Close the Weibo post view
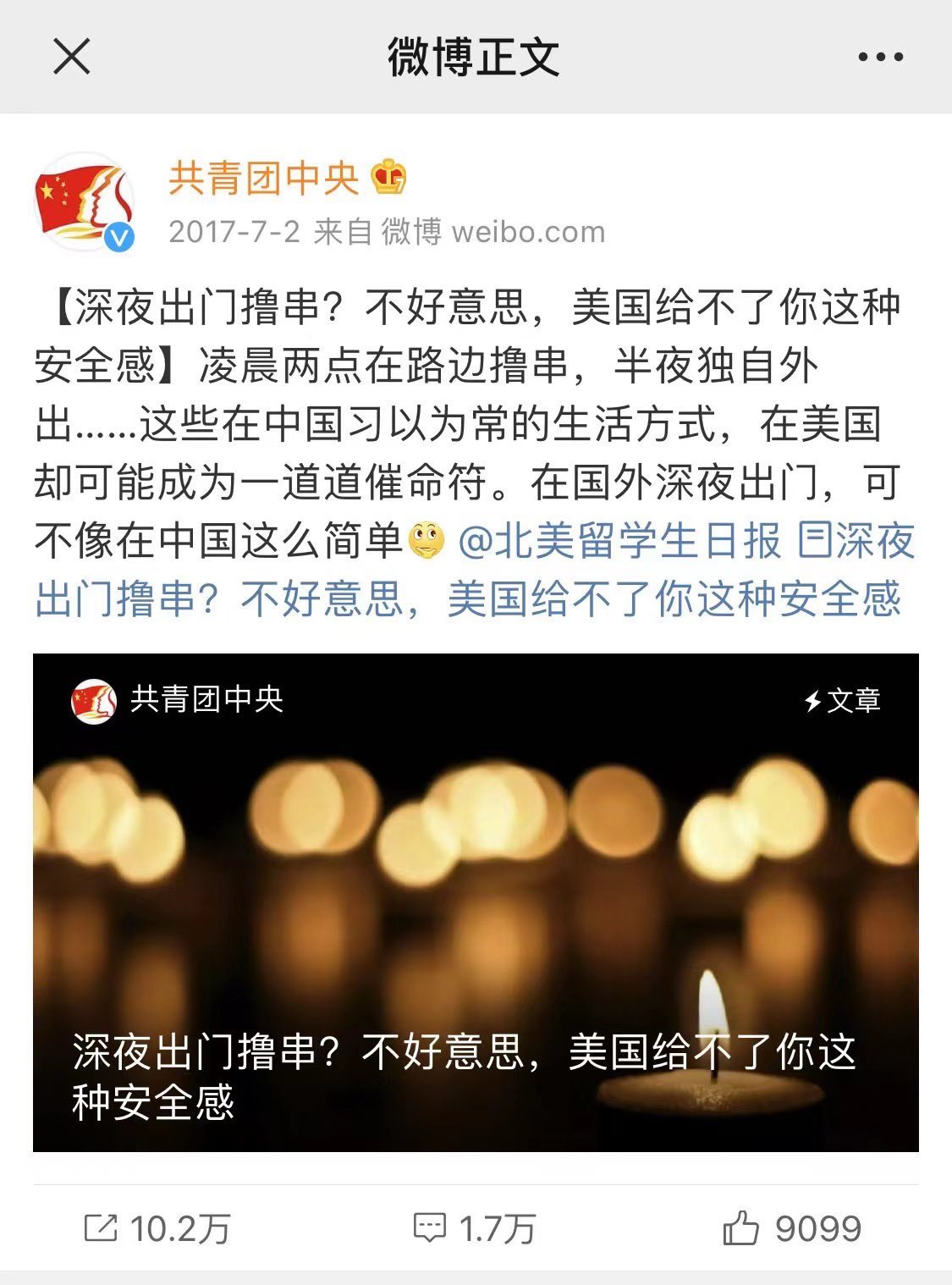 [x=71, y=58]
